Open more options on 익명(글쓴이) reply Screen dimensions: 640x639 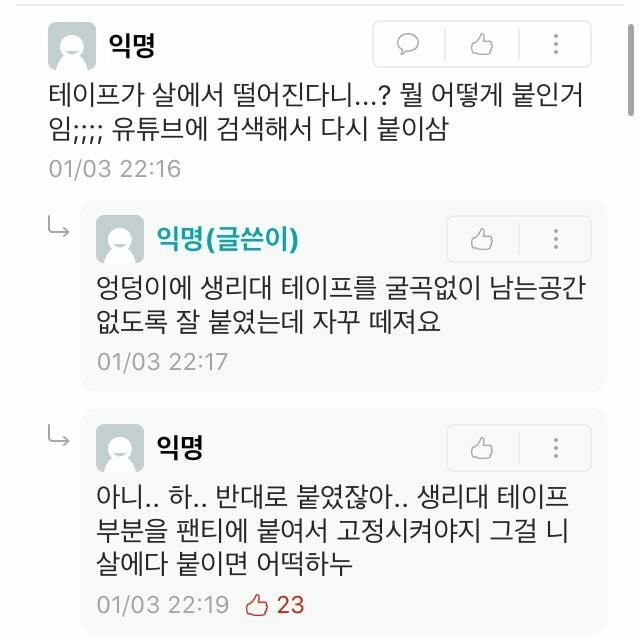click(556, 239)
